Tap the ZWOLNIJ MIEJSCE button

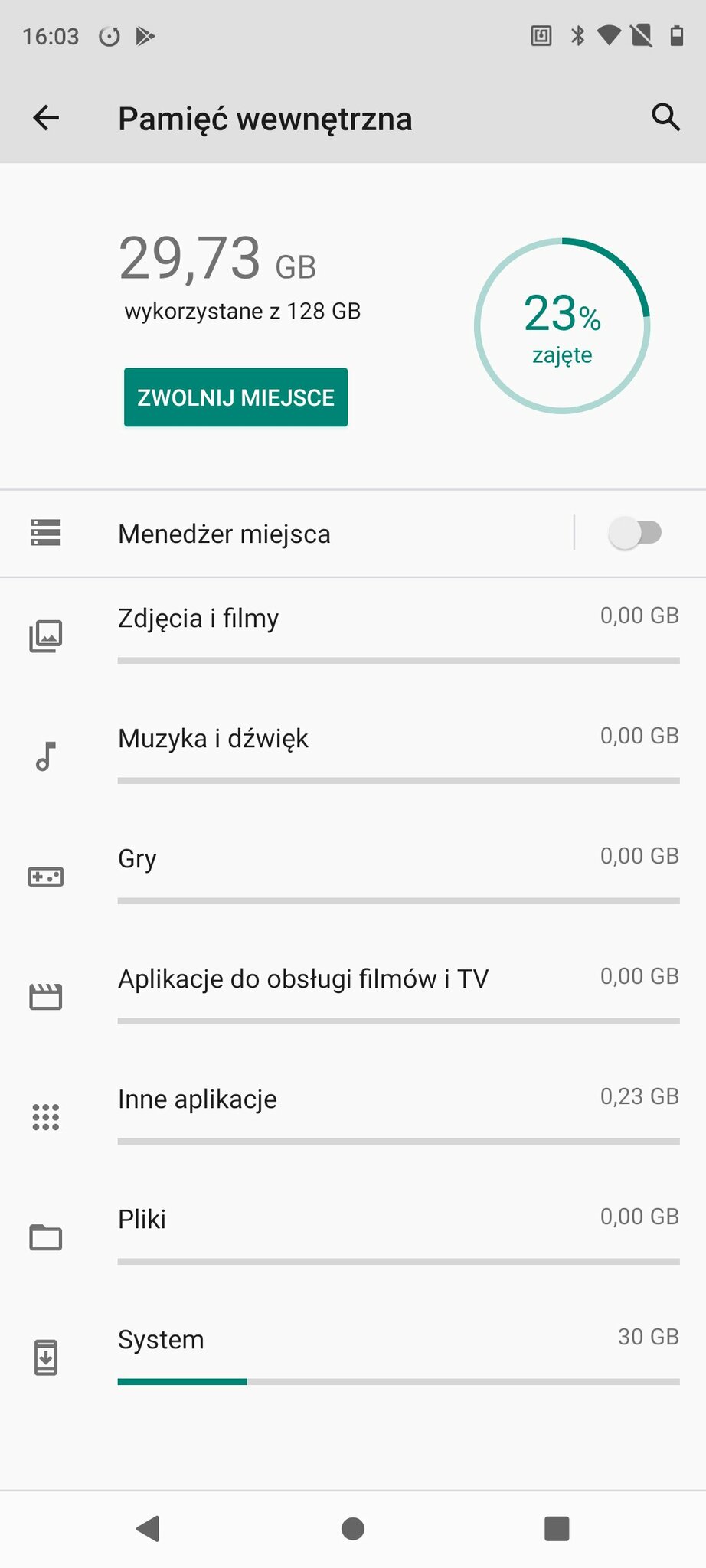click(x=236, y=397)
